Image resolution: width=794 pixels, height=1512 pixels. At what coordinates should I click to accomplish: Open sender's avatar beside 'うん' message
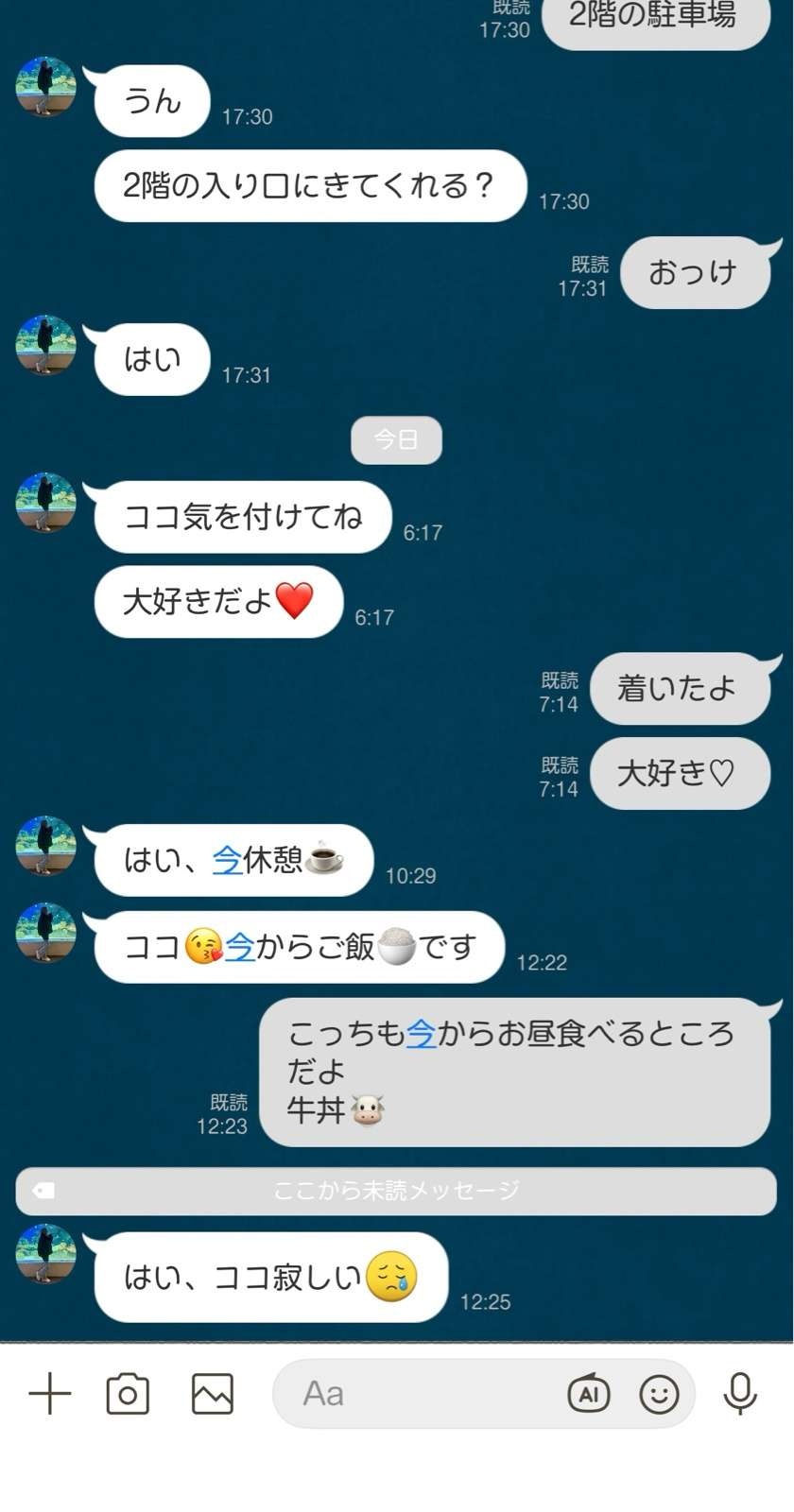click(x=45, y=87)
